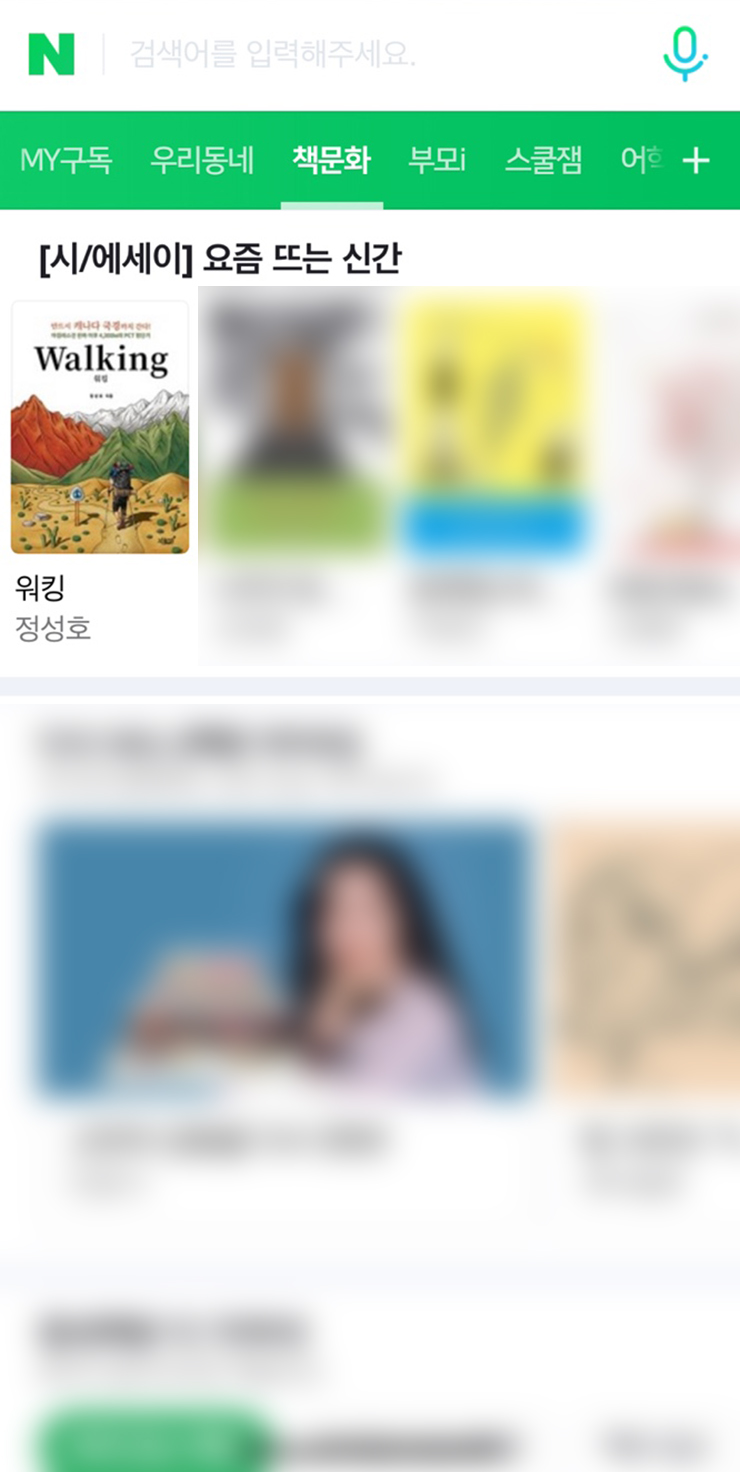
Task: Tap the plus icon to add tabs
Action: (x=696, y=160)
